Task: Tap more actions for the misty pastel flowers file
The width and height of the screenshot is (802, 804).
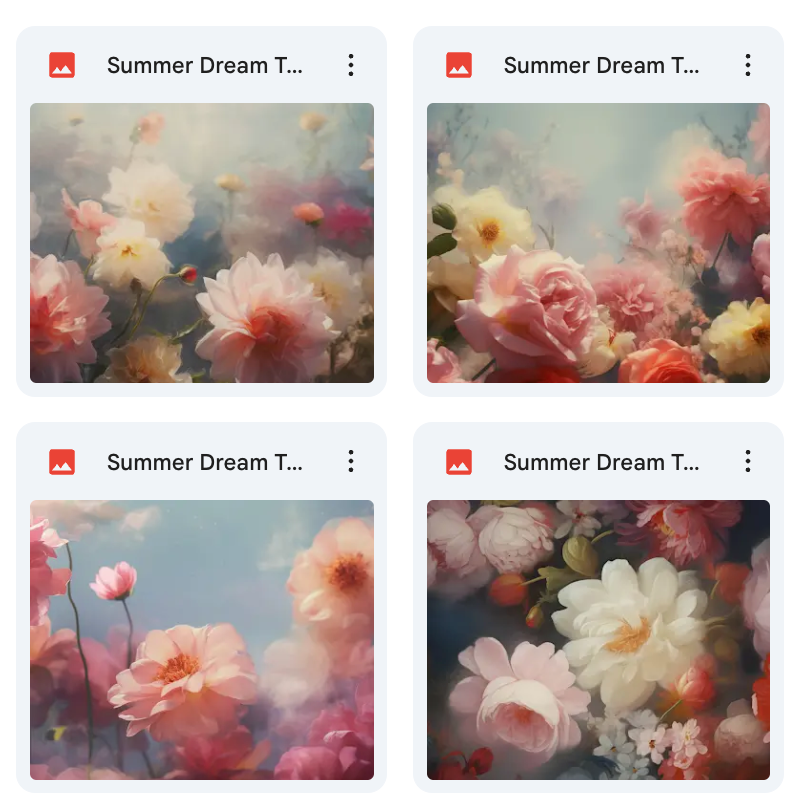Action: (x=351, y=65)
